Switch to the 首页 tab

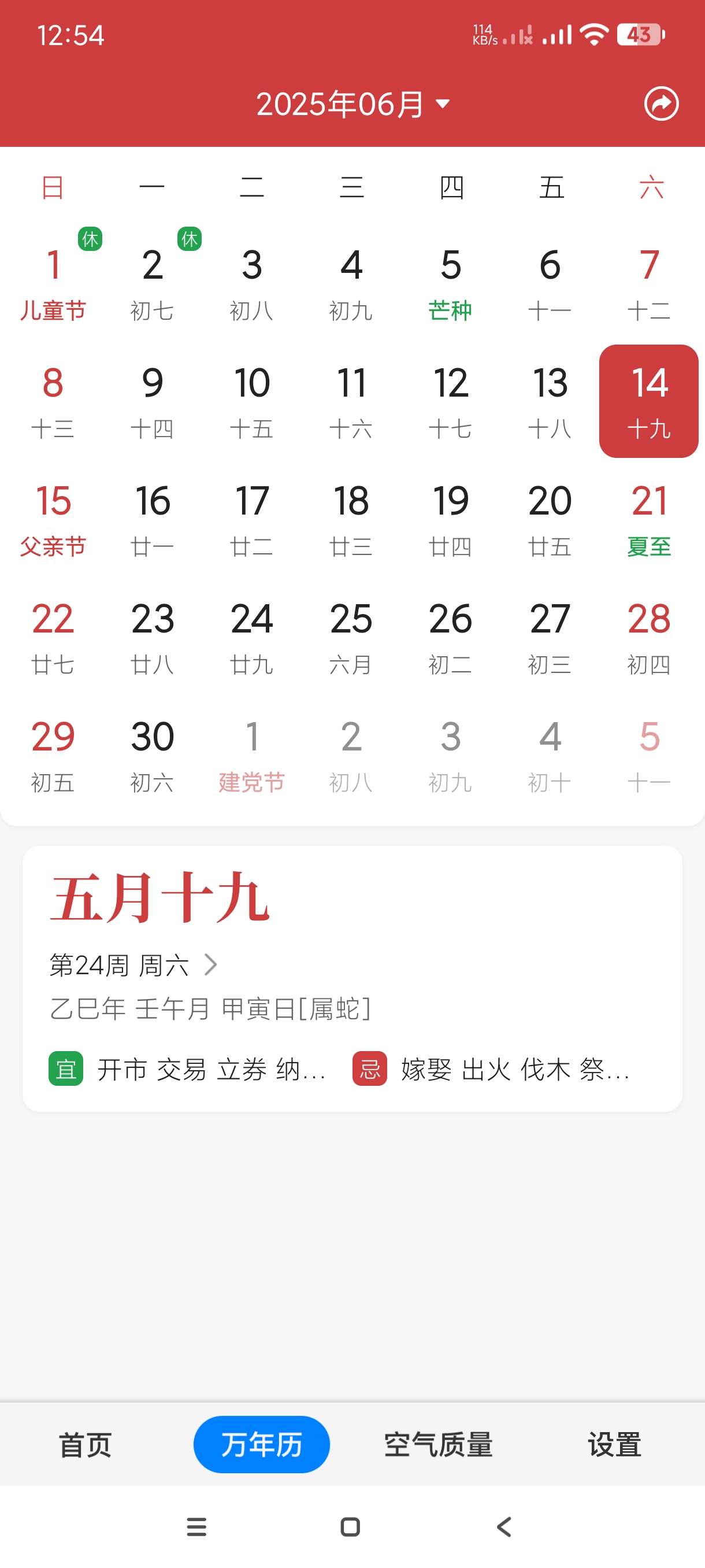pyautogui.click(x=85, y=1444)
